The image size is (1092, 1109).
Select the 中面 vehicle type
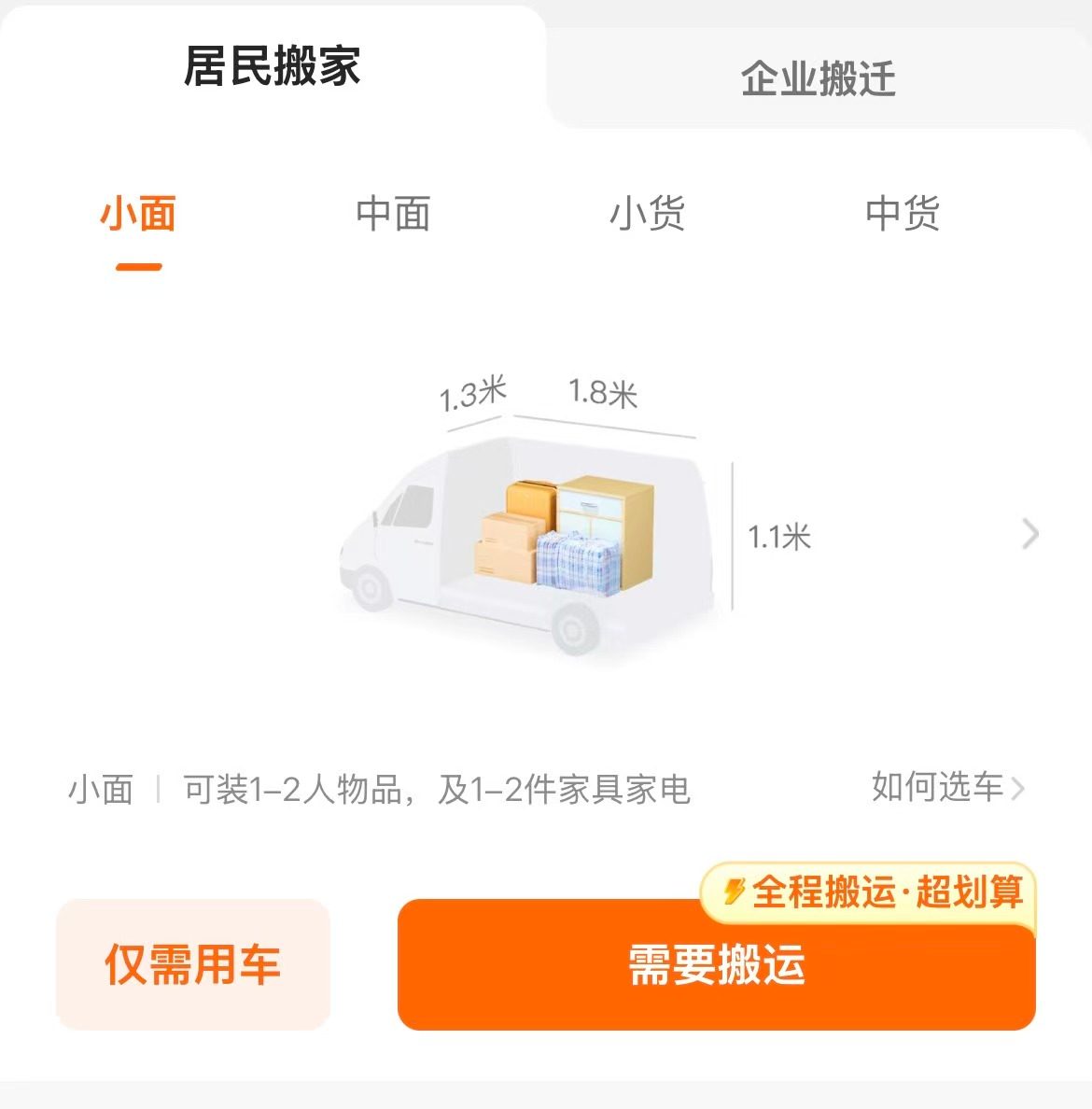(393, 216)
